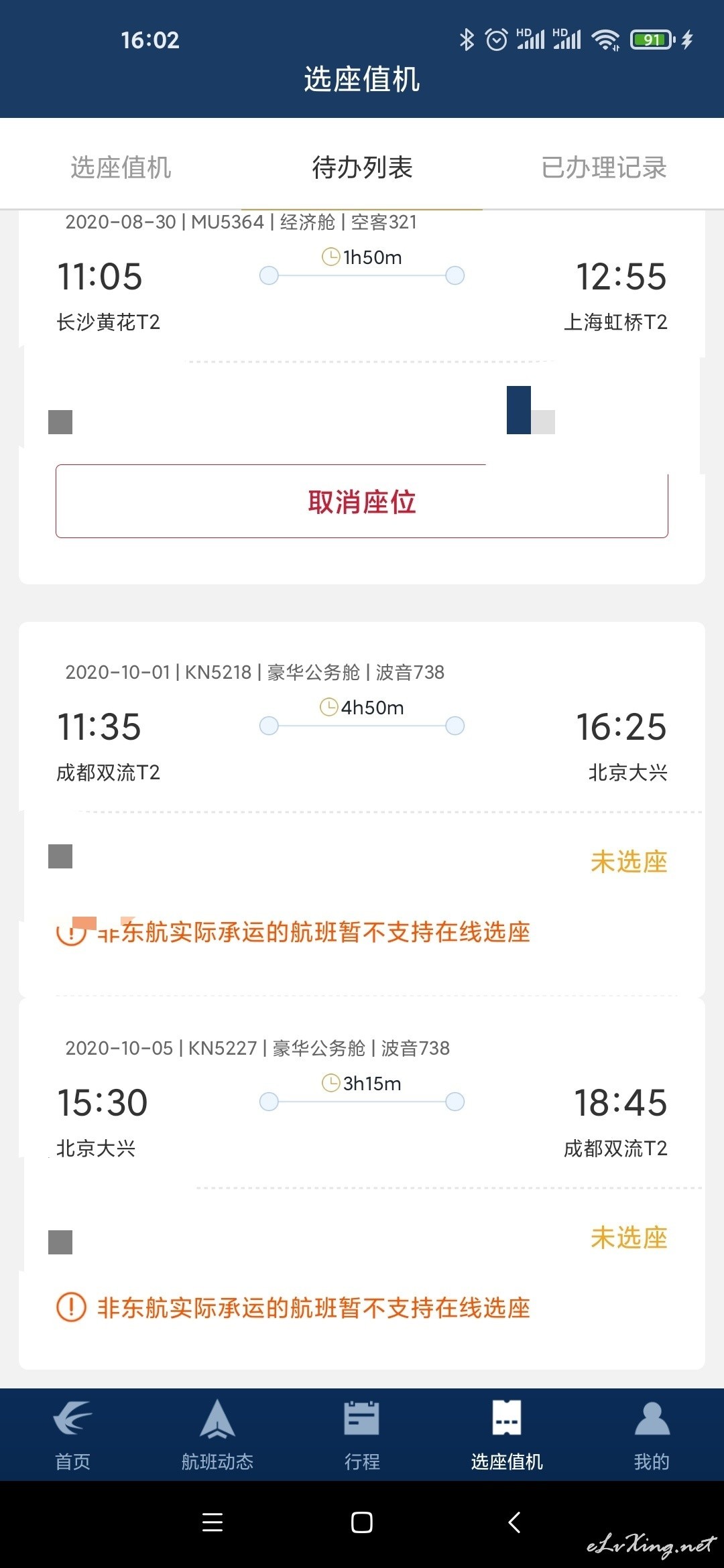Go to the 我的 profile tab
724x1568 pixels.
[652, 1435]
